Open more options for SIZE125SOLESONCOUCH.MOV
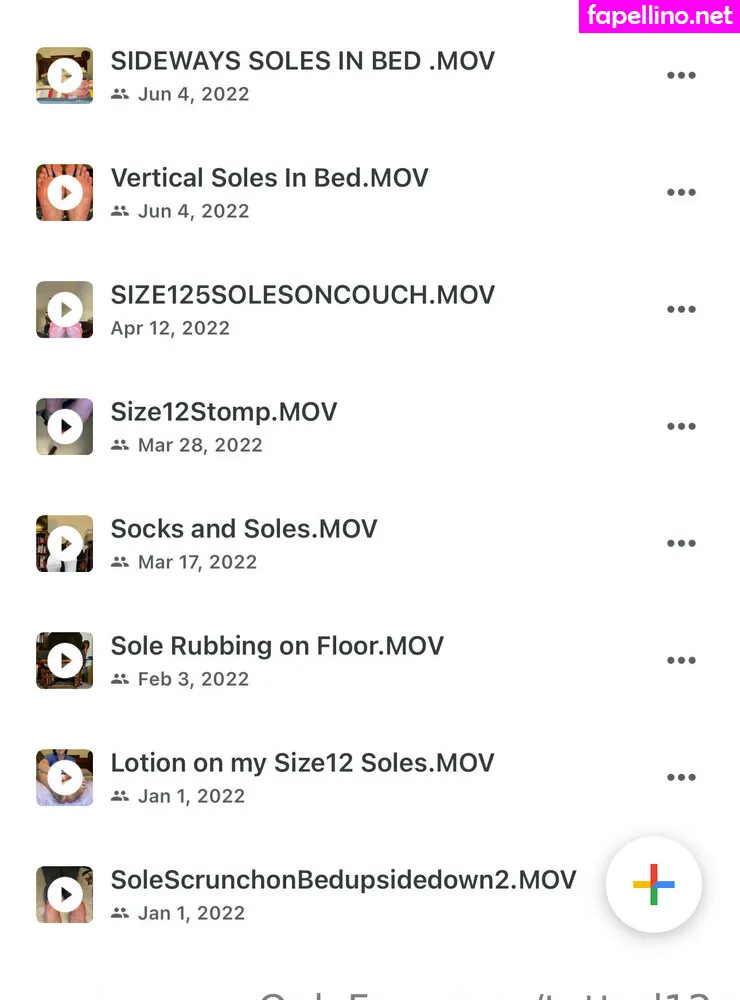Viewport: 740px width, 1000px height. pyautogui.click(x=681, y=310)
